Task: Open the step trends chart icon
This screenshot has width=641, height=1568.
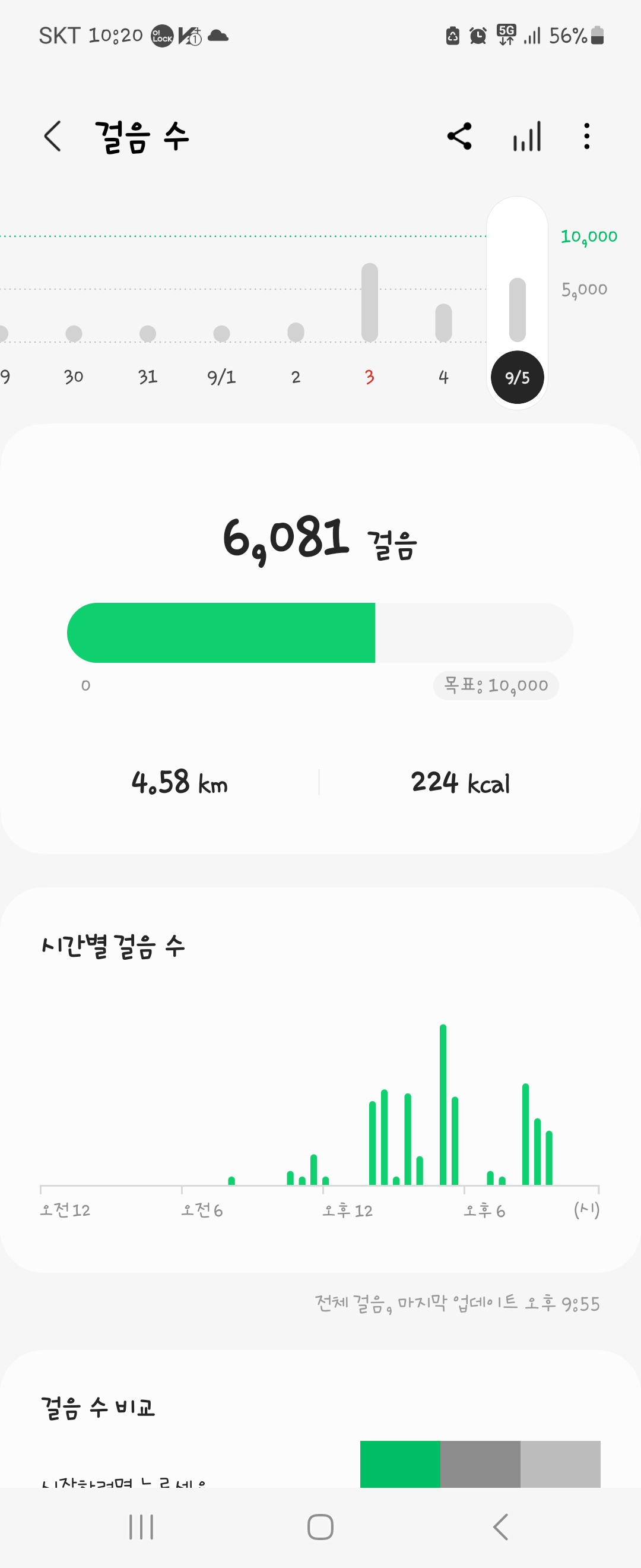Action: point(526,136)
